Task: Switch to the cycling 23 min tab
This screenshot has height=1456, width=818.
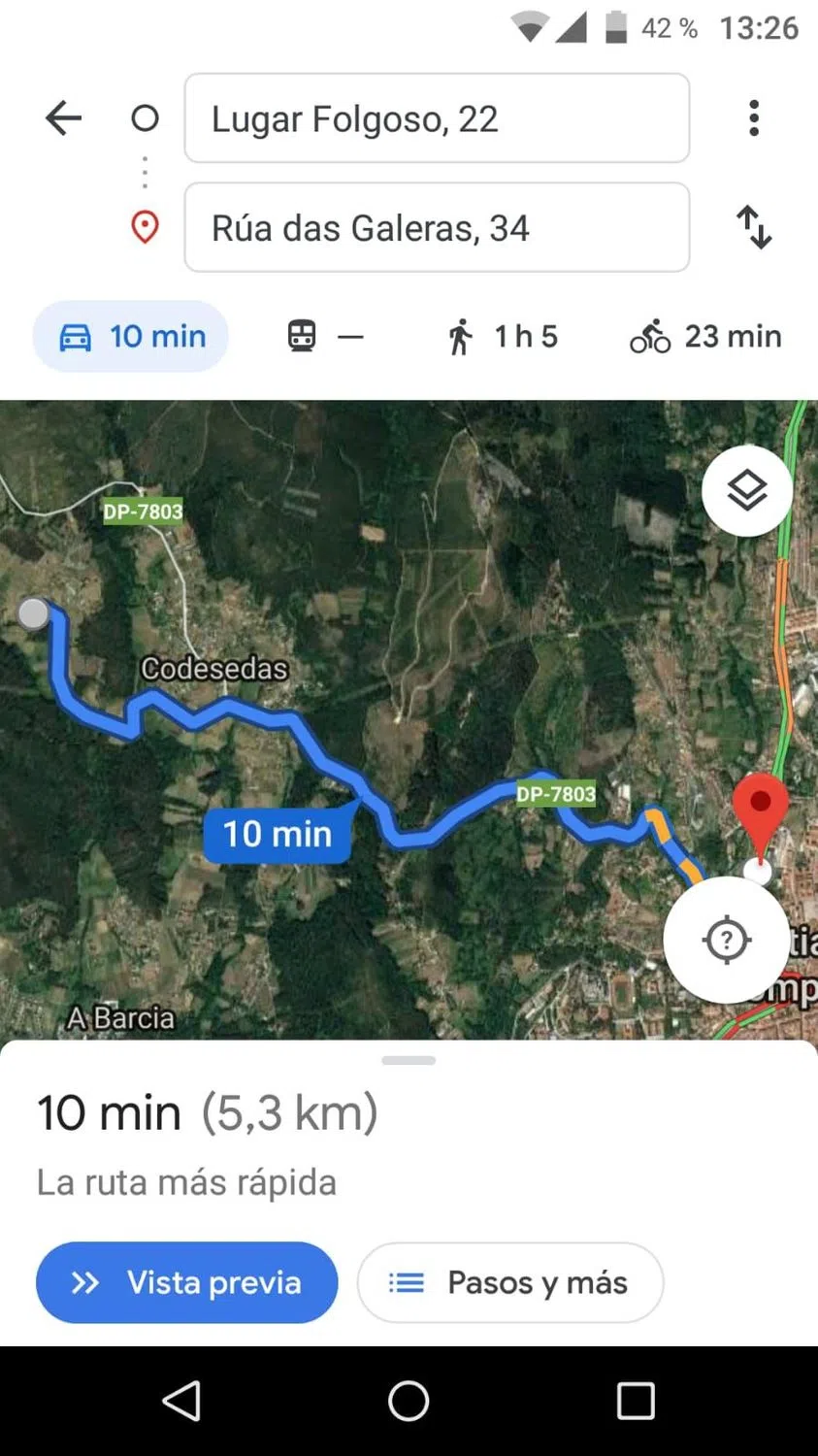Action: [x=705, y=337]
